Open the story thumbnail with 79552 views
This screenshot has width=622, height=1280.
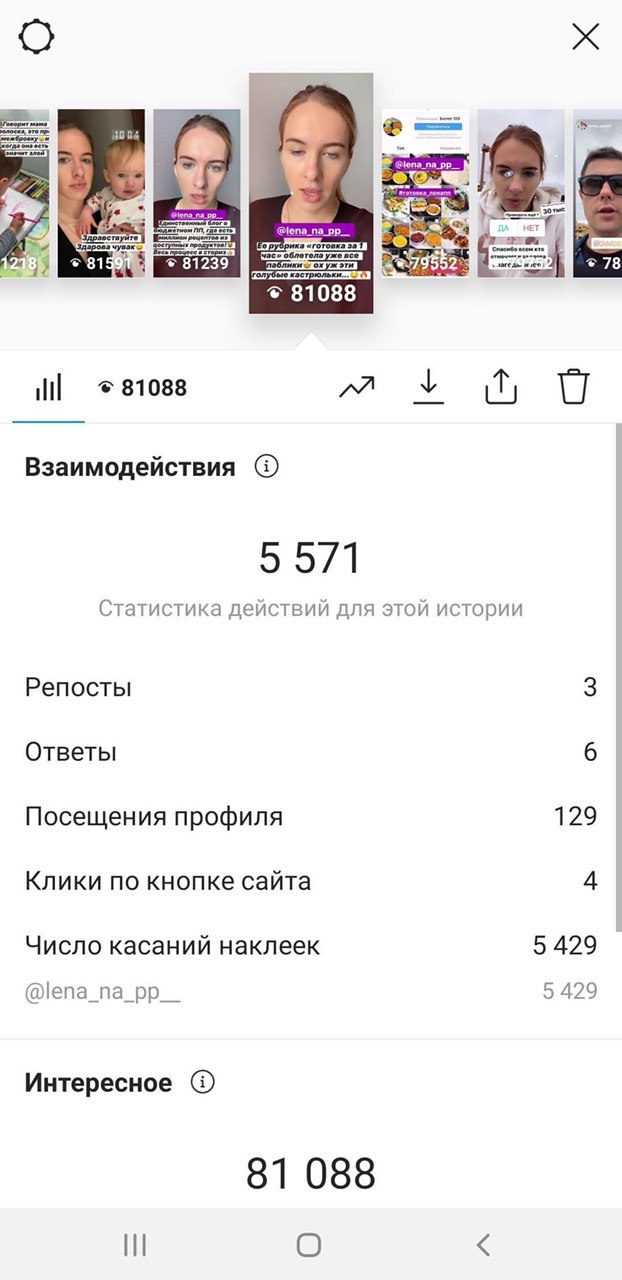[x=425, y=193]
